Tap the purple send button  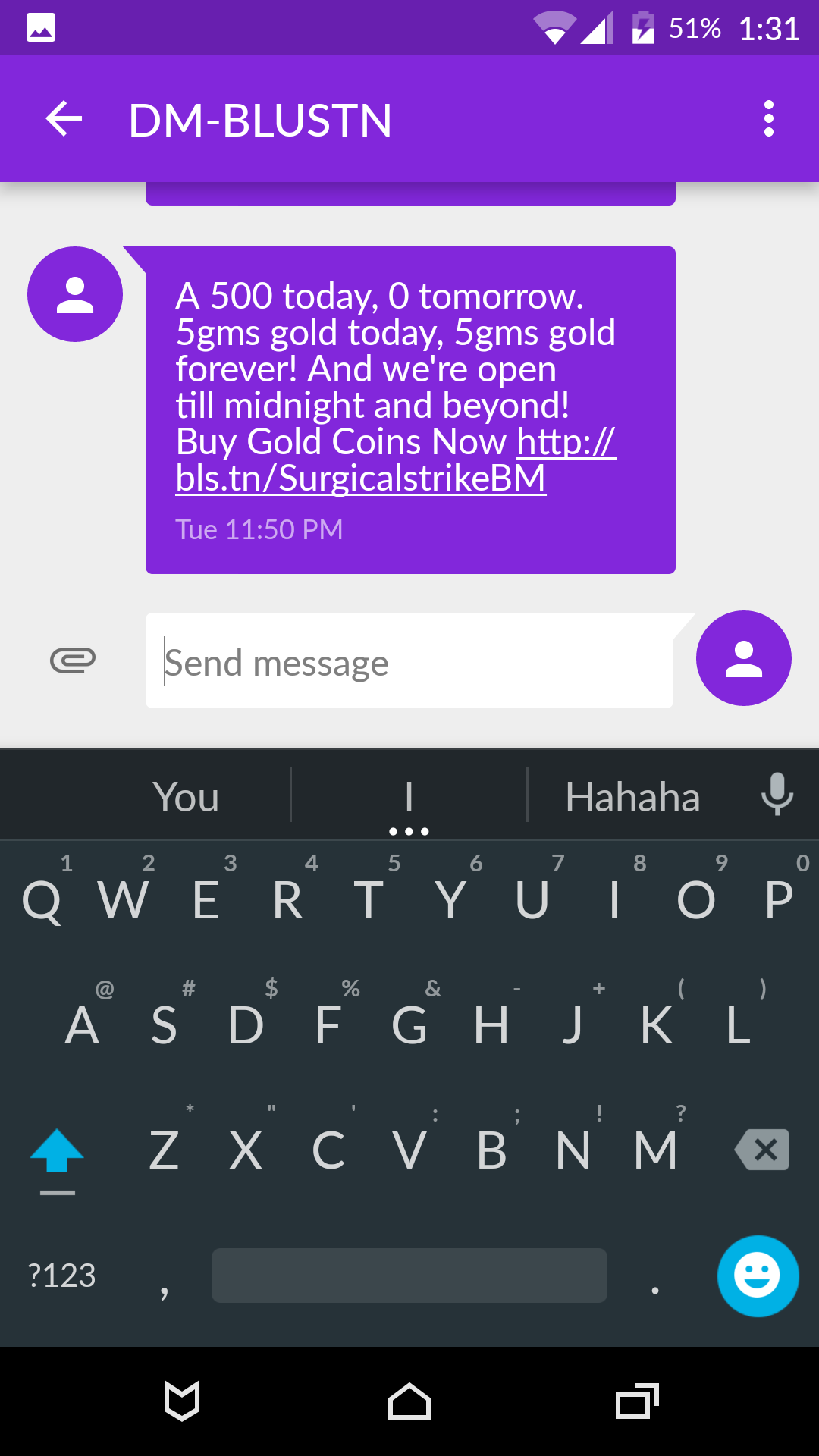[x=744, y=658]
